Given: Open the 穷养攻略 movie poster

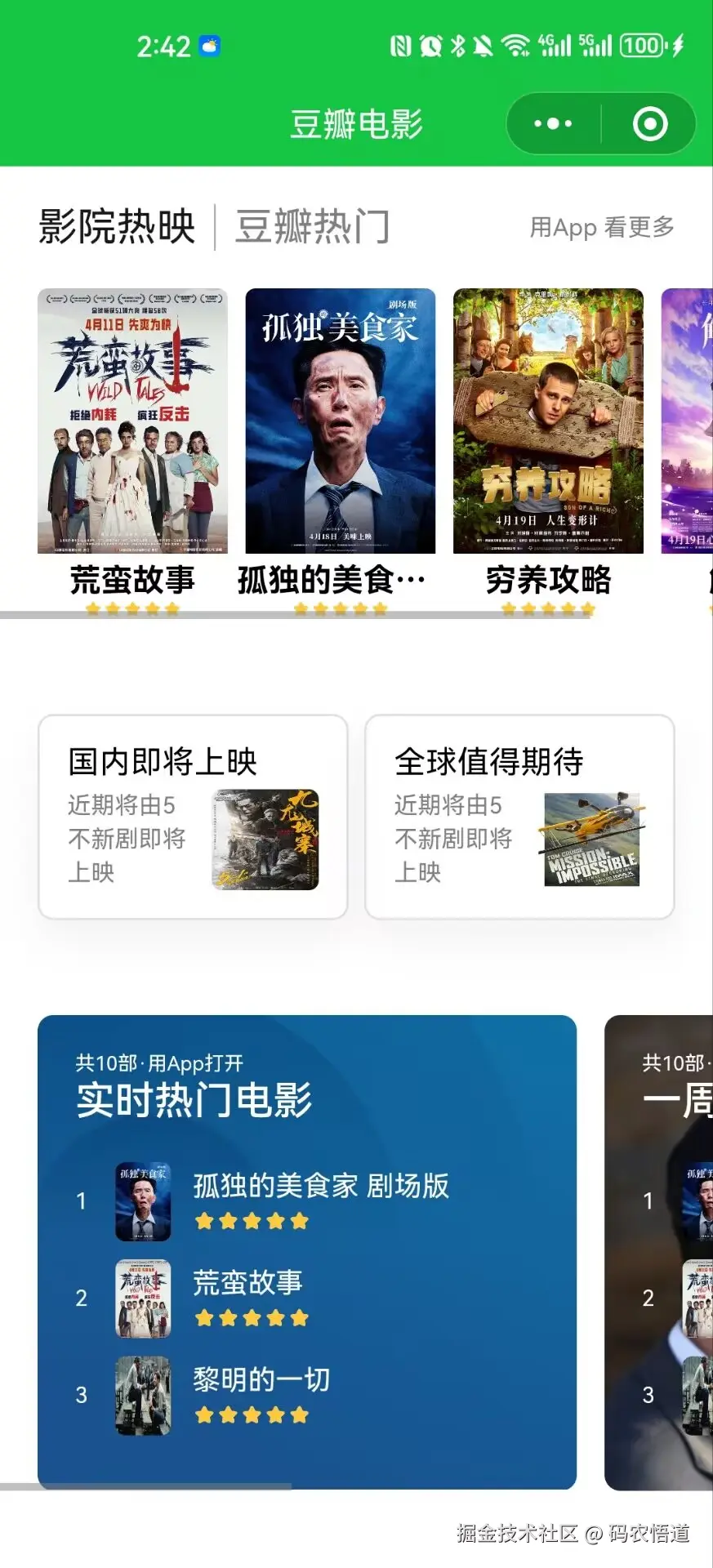Looking at the screenshot, I should coord(548,421).
